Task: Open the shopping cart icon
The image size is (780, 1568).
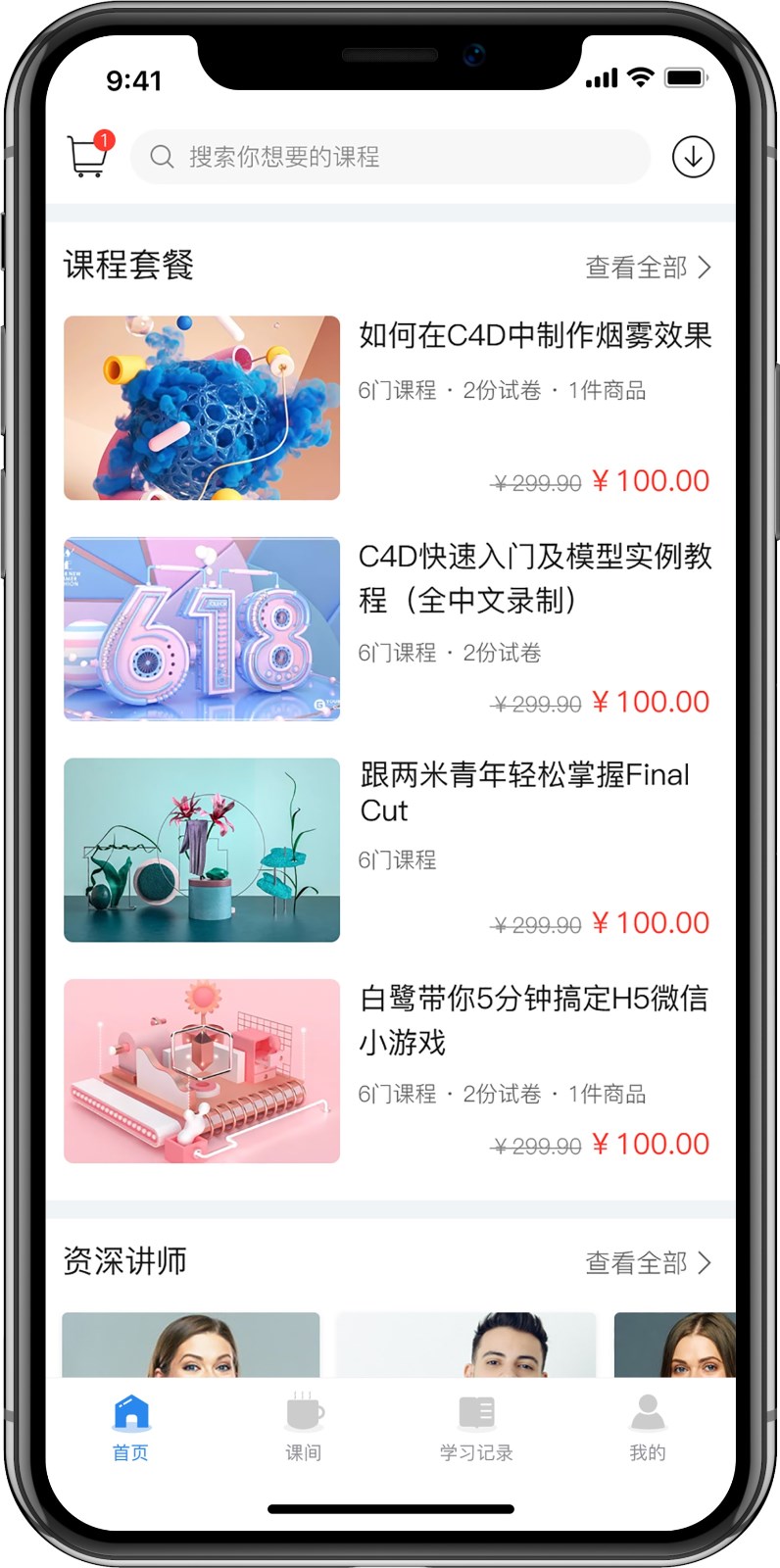Action: click(86, 157)
